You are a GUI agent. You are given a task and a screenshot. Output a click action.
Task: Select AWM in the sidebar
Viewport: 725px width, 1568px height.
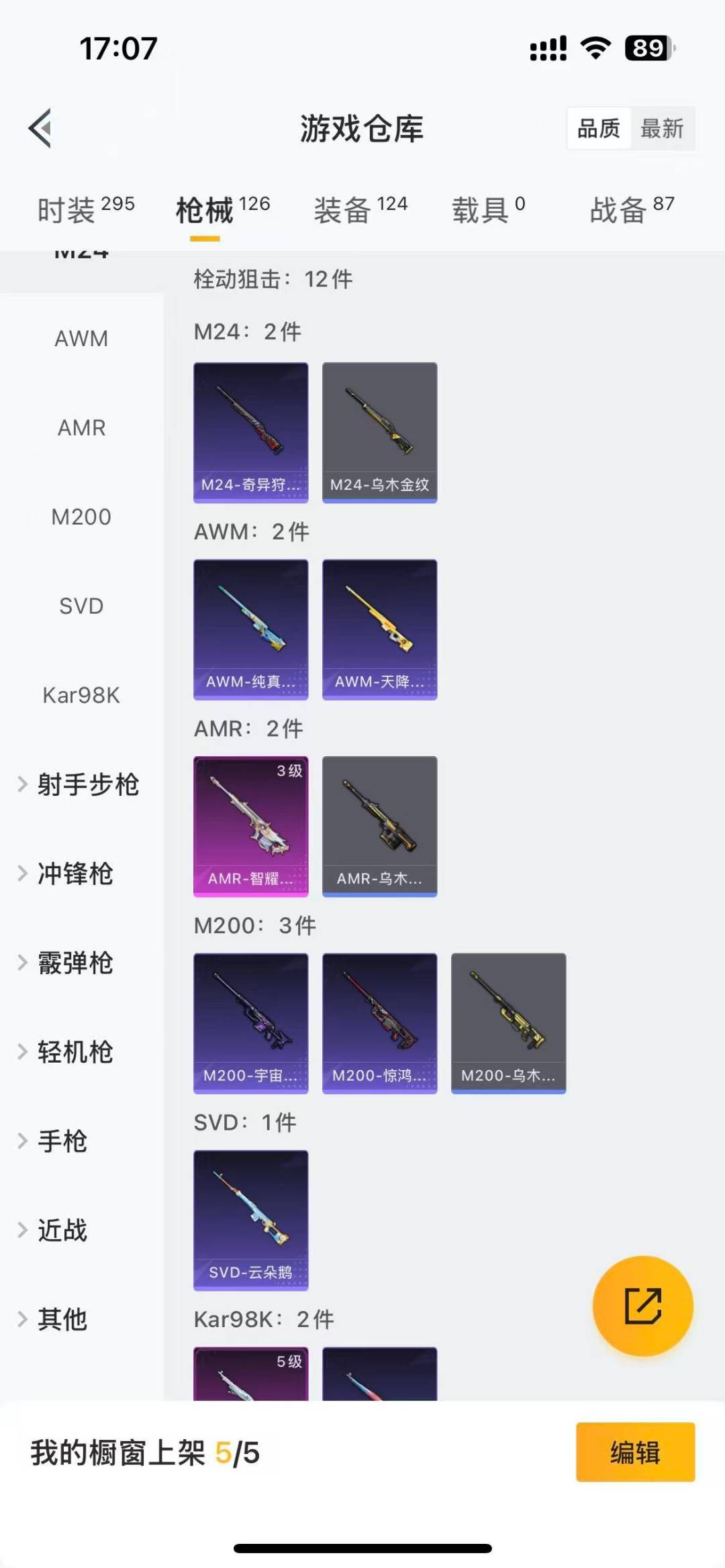(x=82, y=339)
